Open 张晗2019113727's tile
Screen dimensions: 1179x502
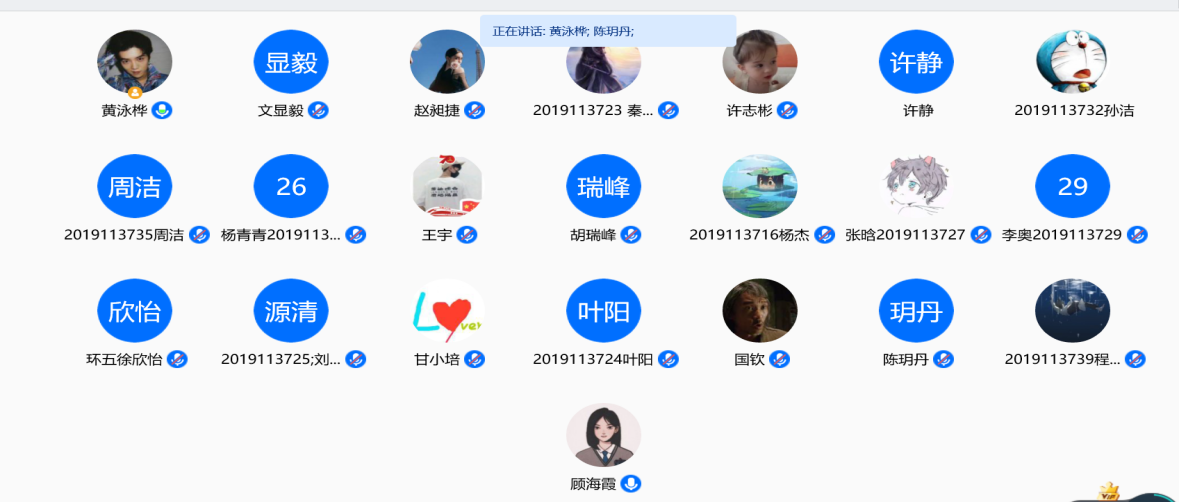point(916,186)
